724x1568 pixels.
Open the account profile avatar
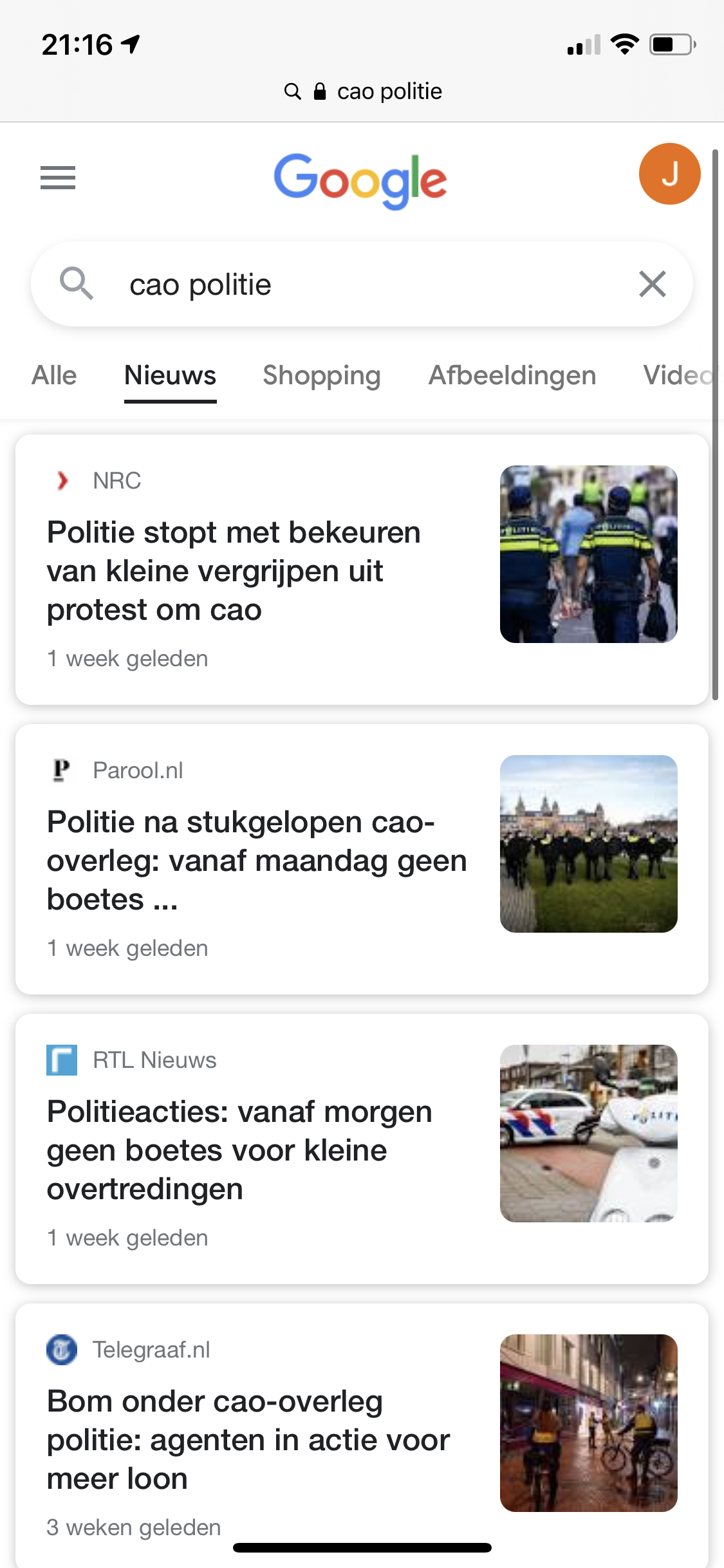(669, 174)
